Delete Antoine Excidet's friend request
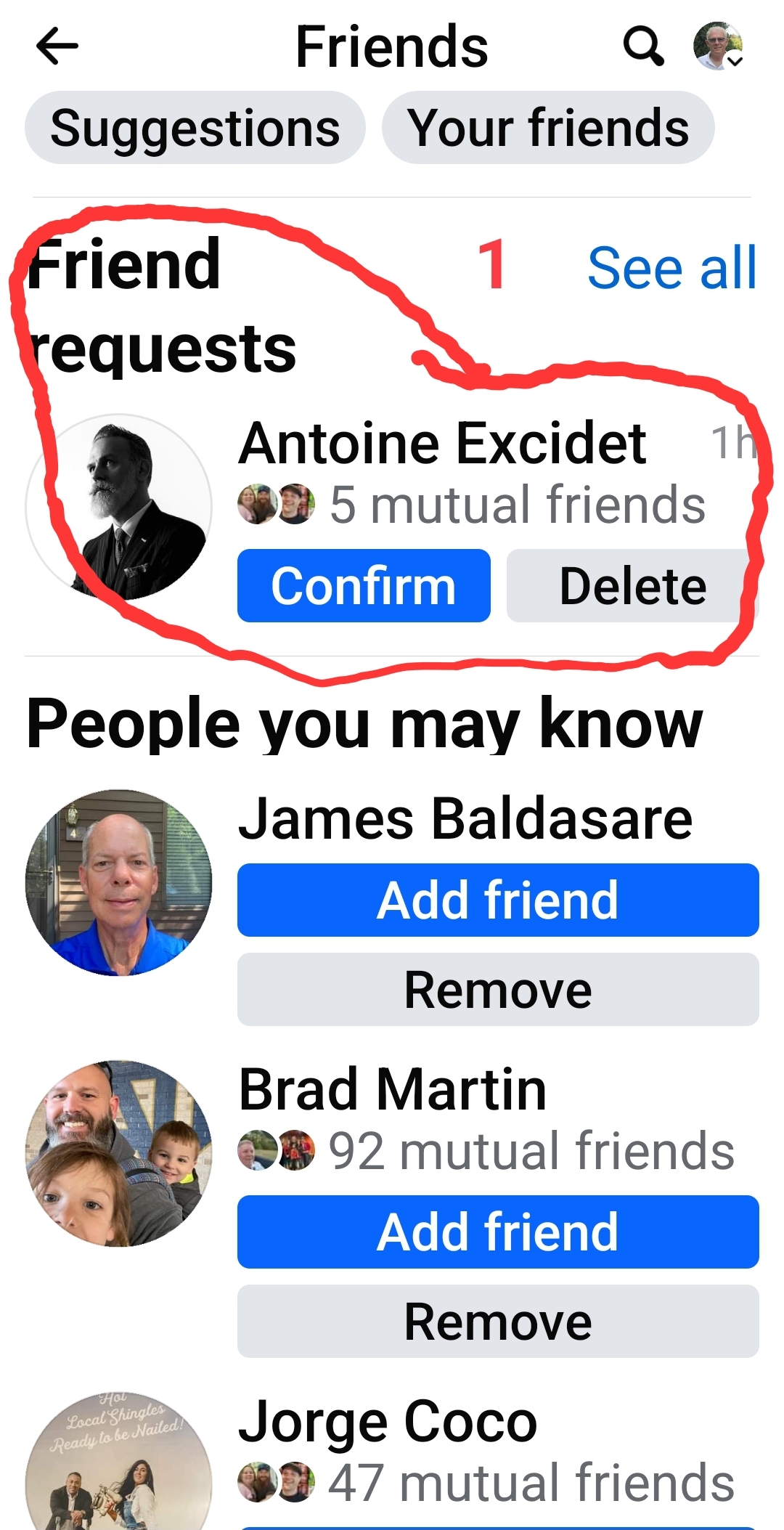Viewport: 784px width, 1530px height. [632, 586]
